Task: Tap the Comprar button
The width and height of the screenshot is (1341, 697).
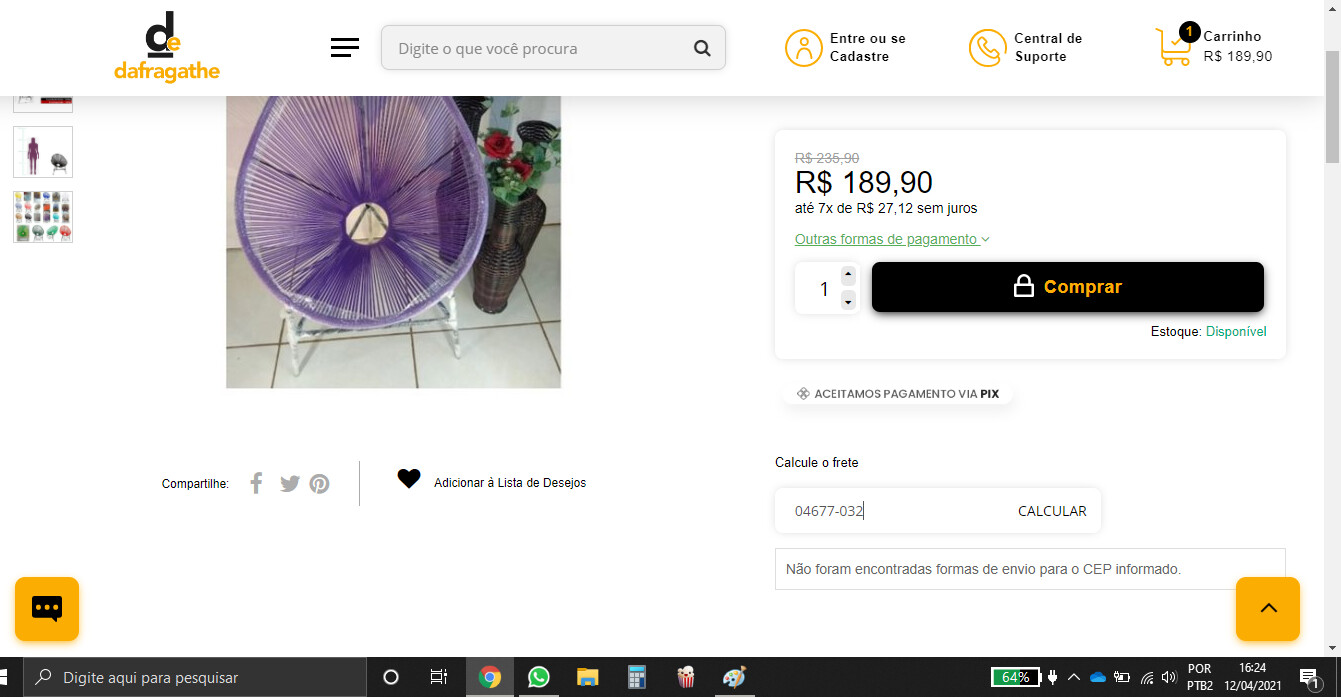Action: pyautogui.click(x=1067, y=287)
